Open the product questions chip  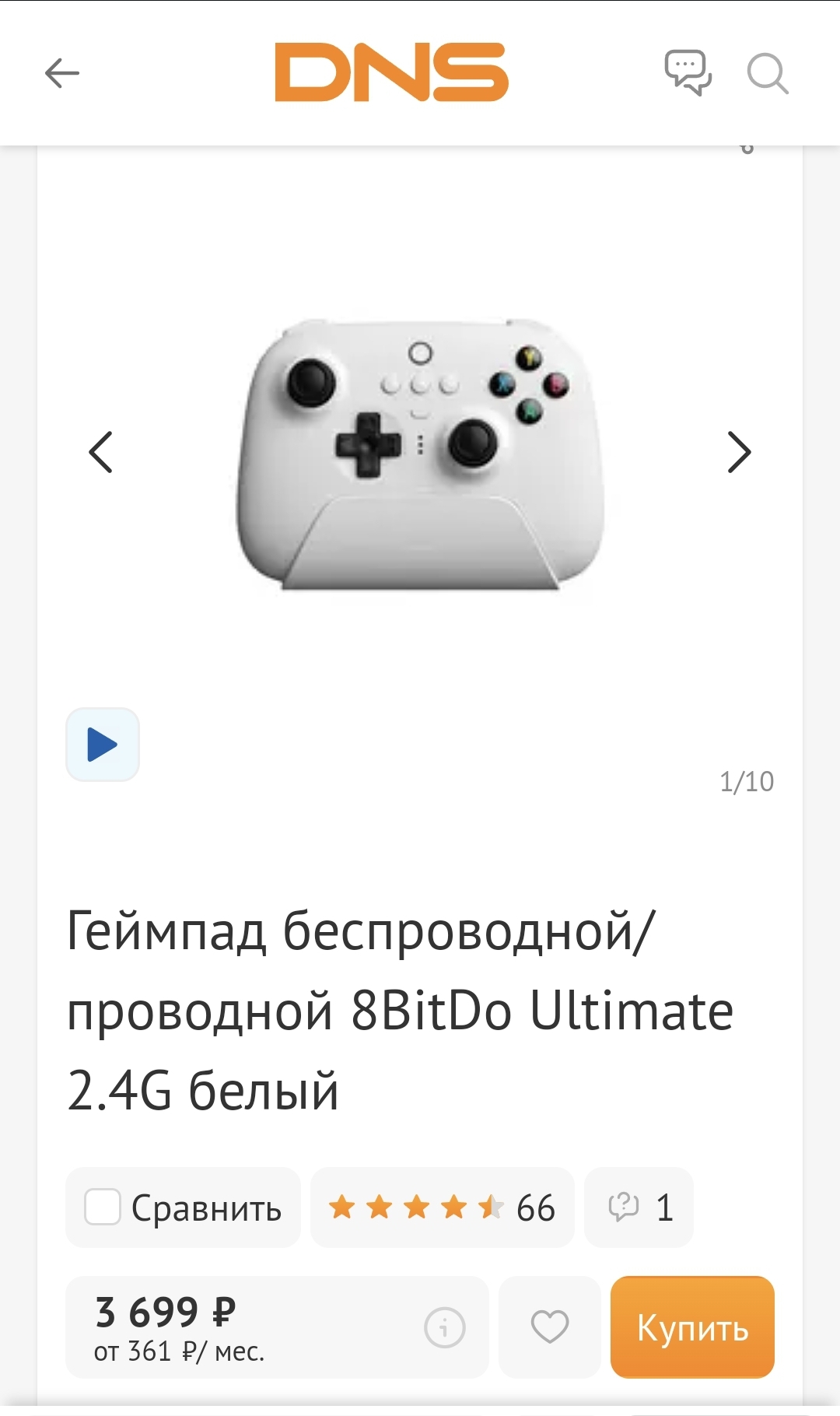pyautogui.click(x=639, y=1207)
